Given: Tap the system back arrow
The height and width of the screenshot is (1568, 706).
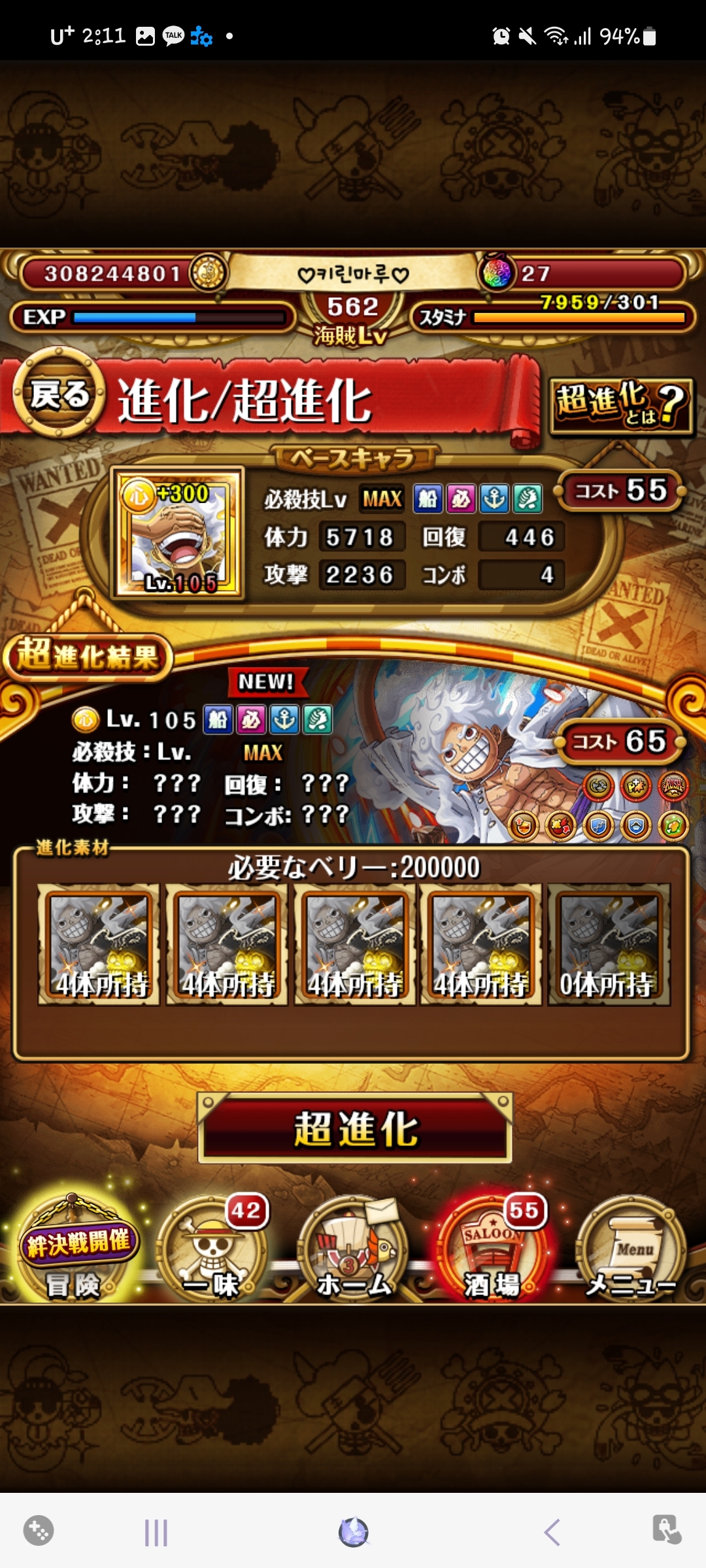Looking at the screenshot, I should tap(552, 1532).
